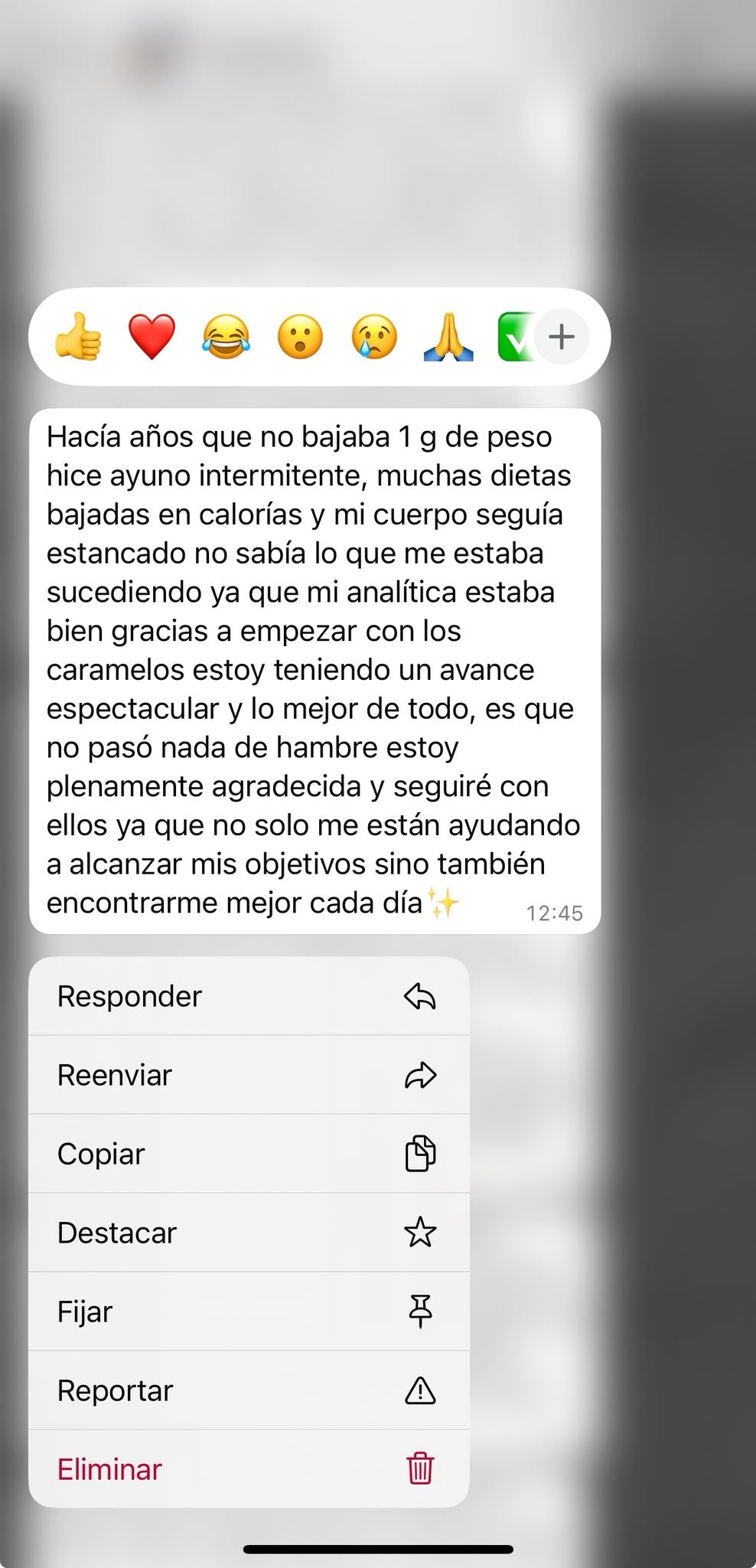Screen dimensions: 756x1568
Task: Select Responder to reply to message
Action: coord(249,996)
